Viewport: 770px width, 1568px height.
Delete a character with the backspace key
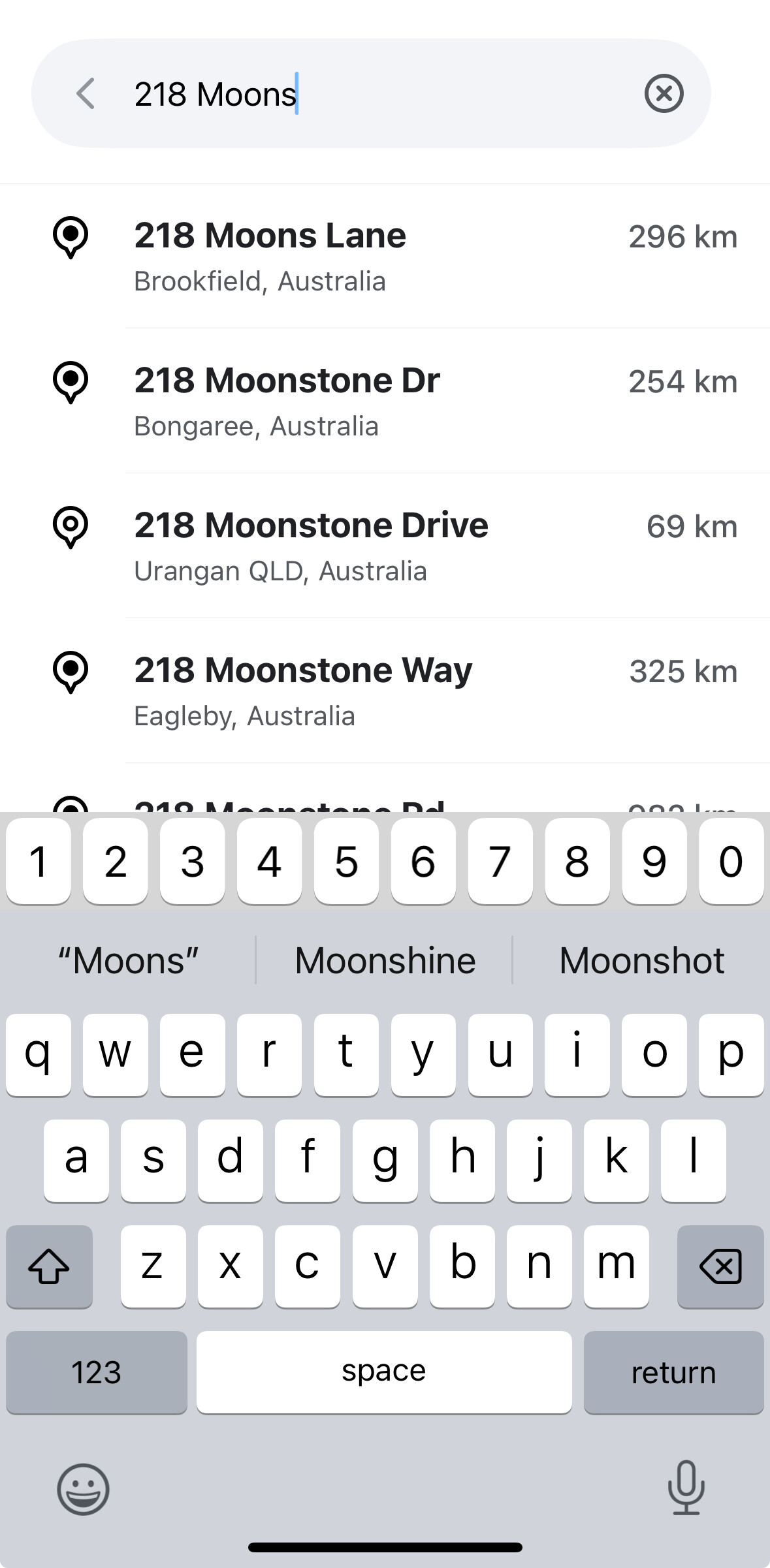720,1266
